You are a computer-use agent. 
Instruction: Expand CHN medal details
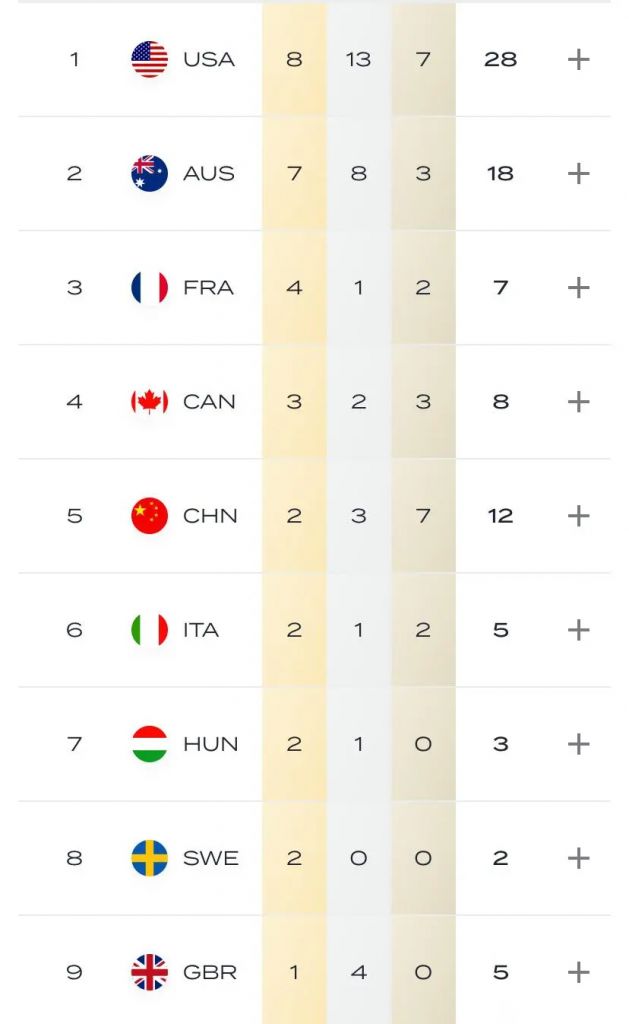pos(578,515)
